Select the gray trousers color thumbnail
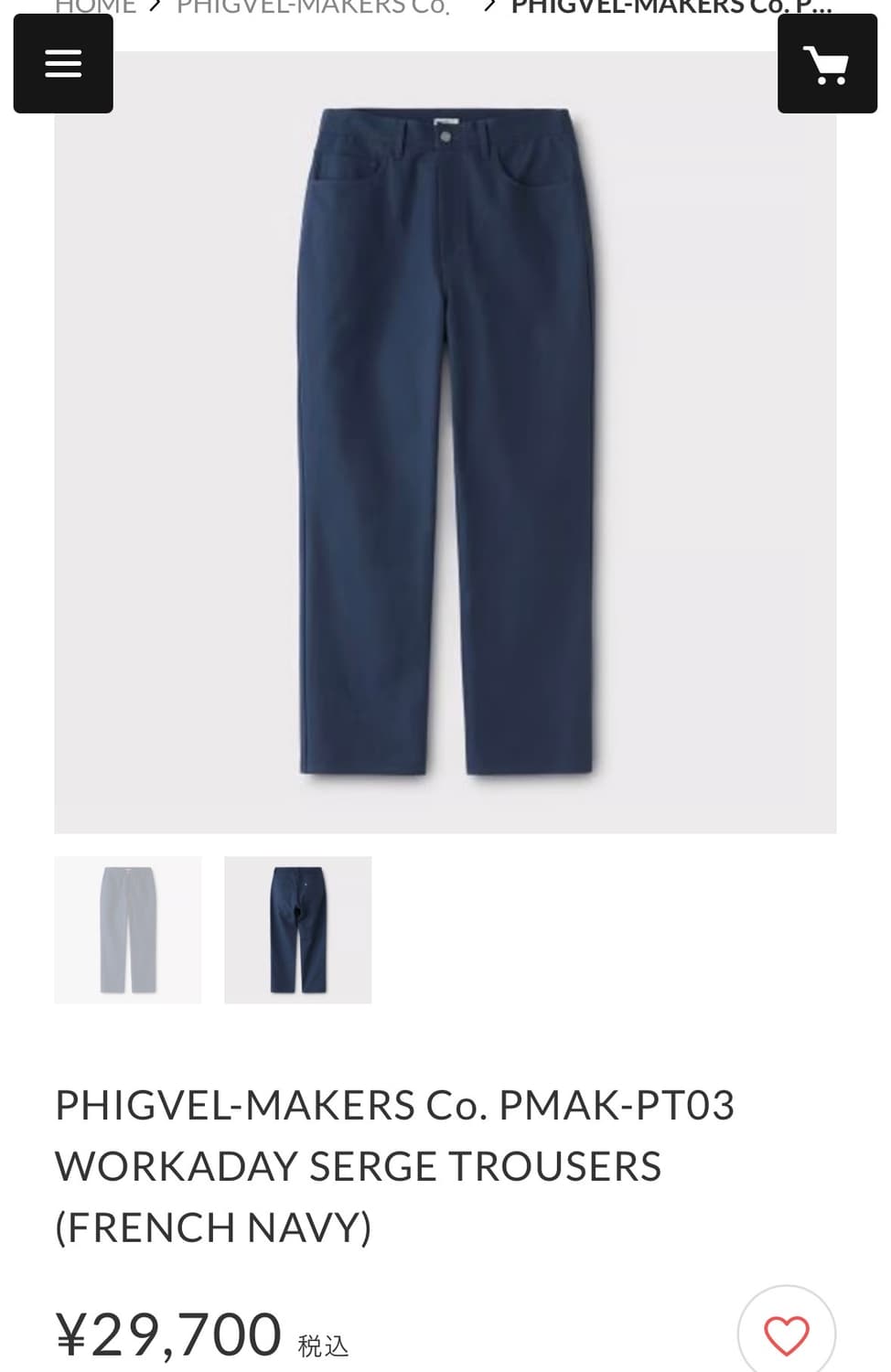Image resolution: width=891 pixels, height=1372 pixels. point(128,929)
